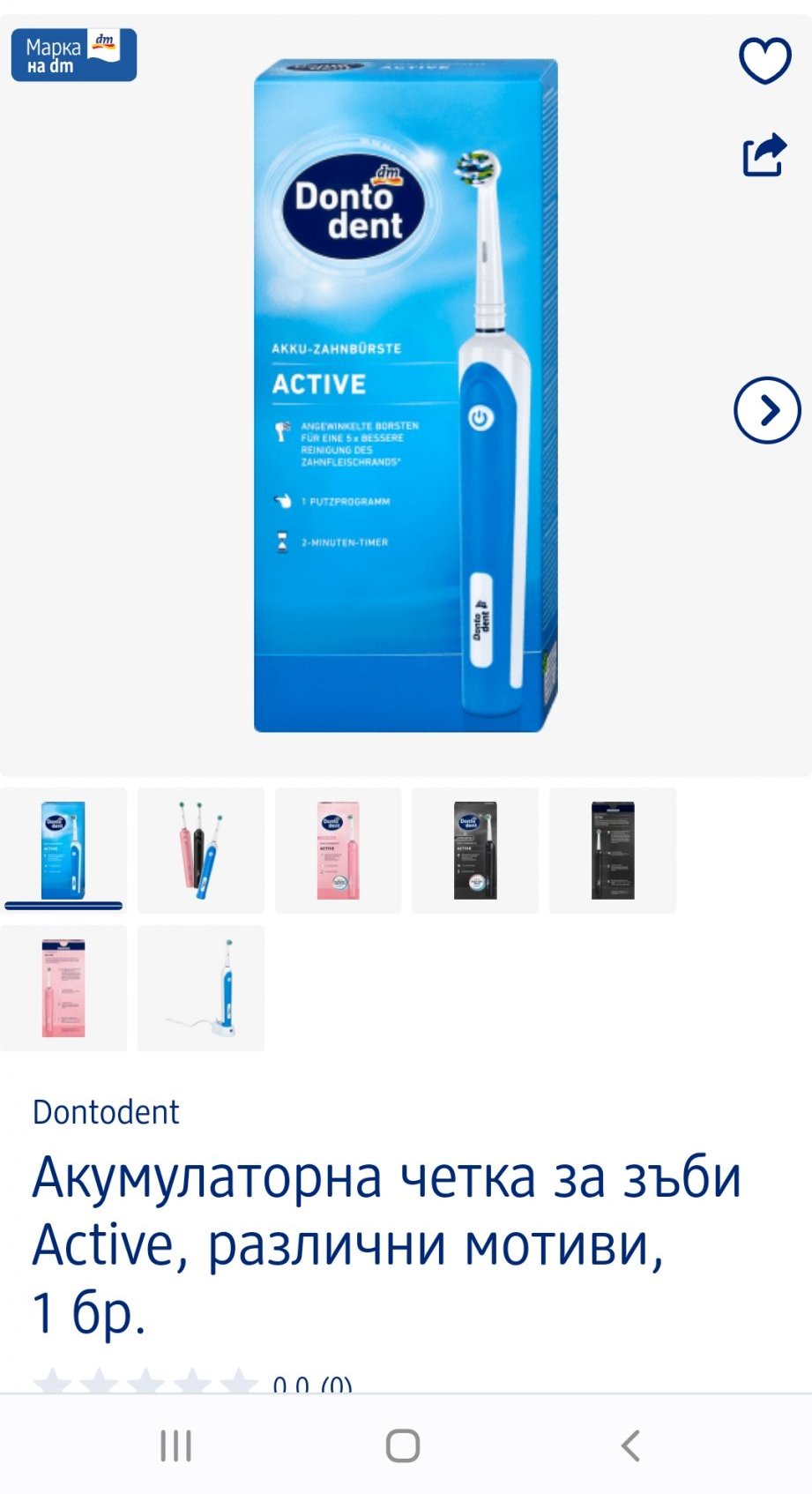View the black box front thumbnail
This screenshot has height=1494, width=812.
475,850
